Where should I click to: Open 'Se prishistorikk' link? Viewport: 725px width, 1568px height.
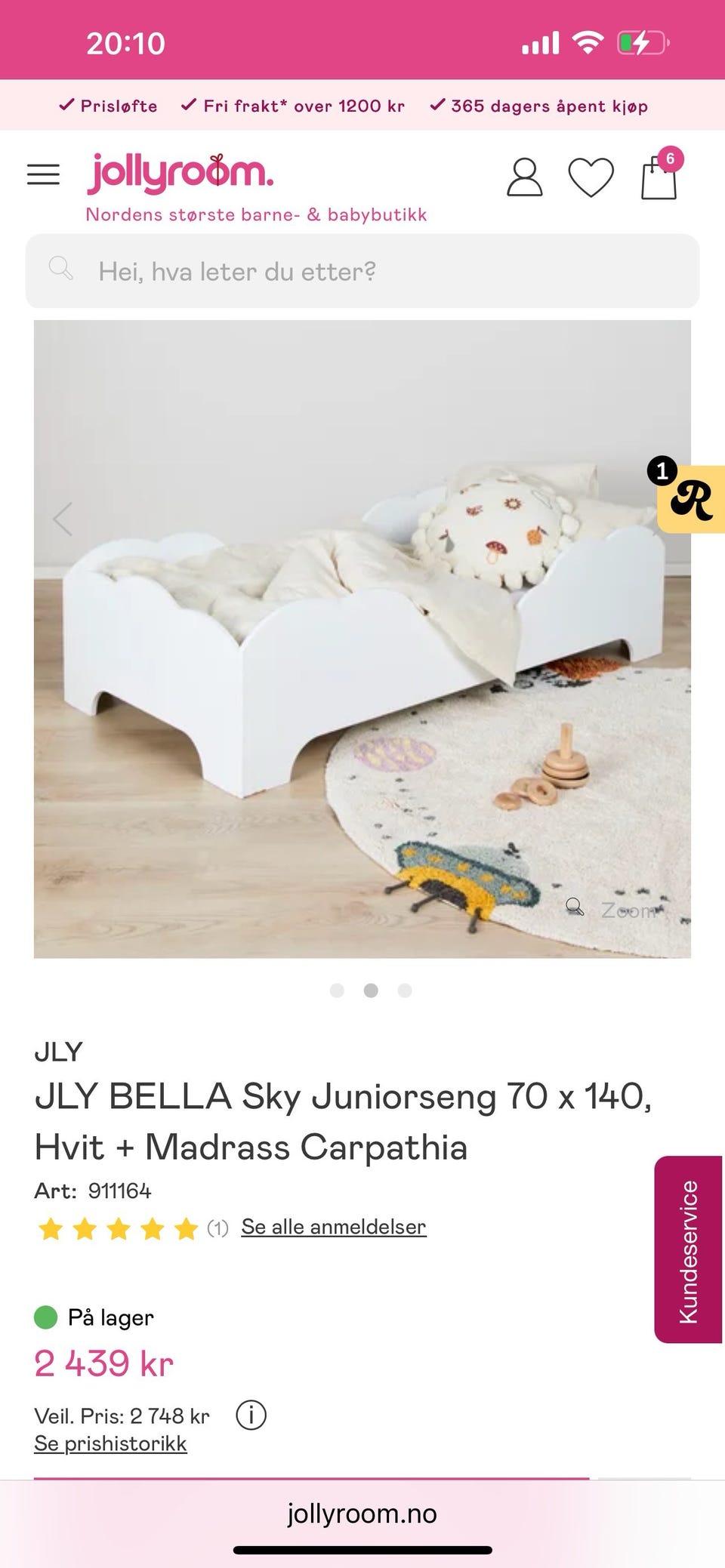pos(110,1443)
